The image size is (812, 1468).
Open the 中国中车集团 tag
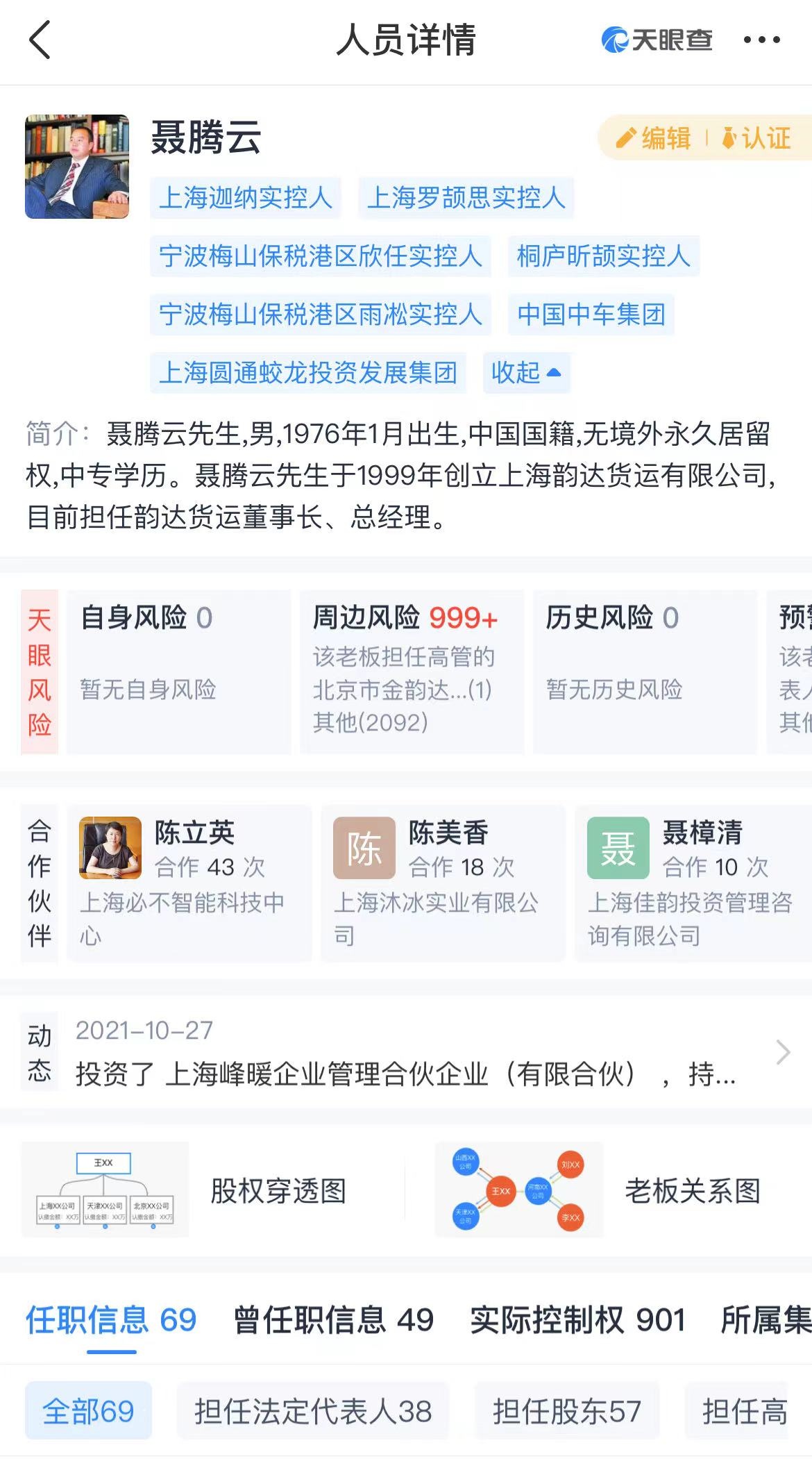591,315
